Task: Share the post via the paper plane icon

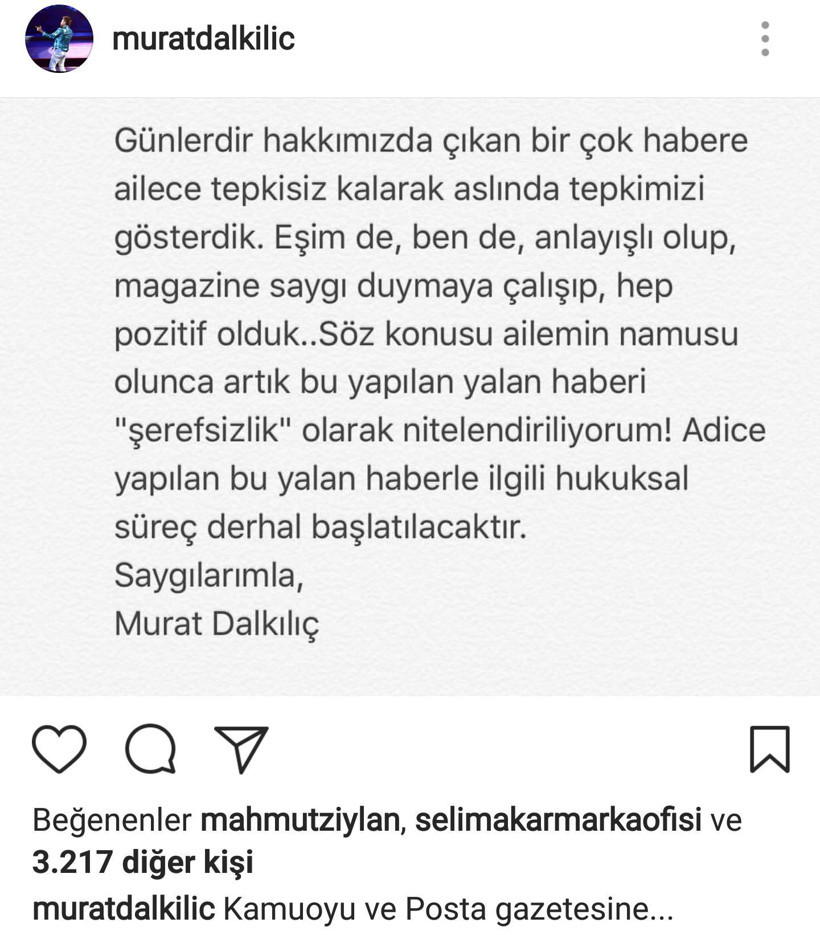Action: (x=239, y=747)
